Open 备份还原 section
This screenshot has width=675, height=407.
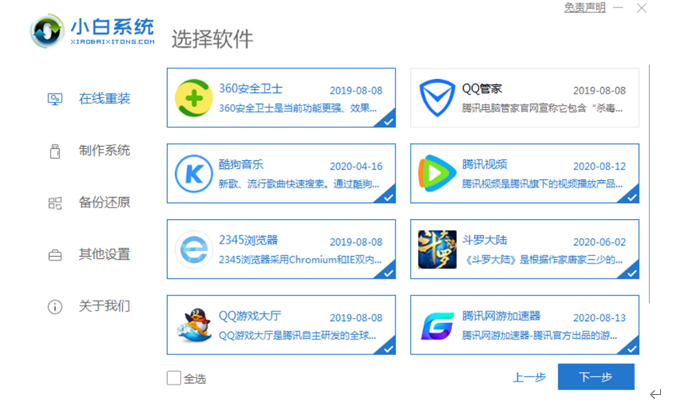104,203
